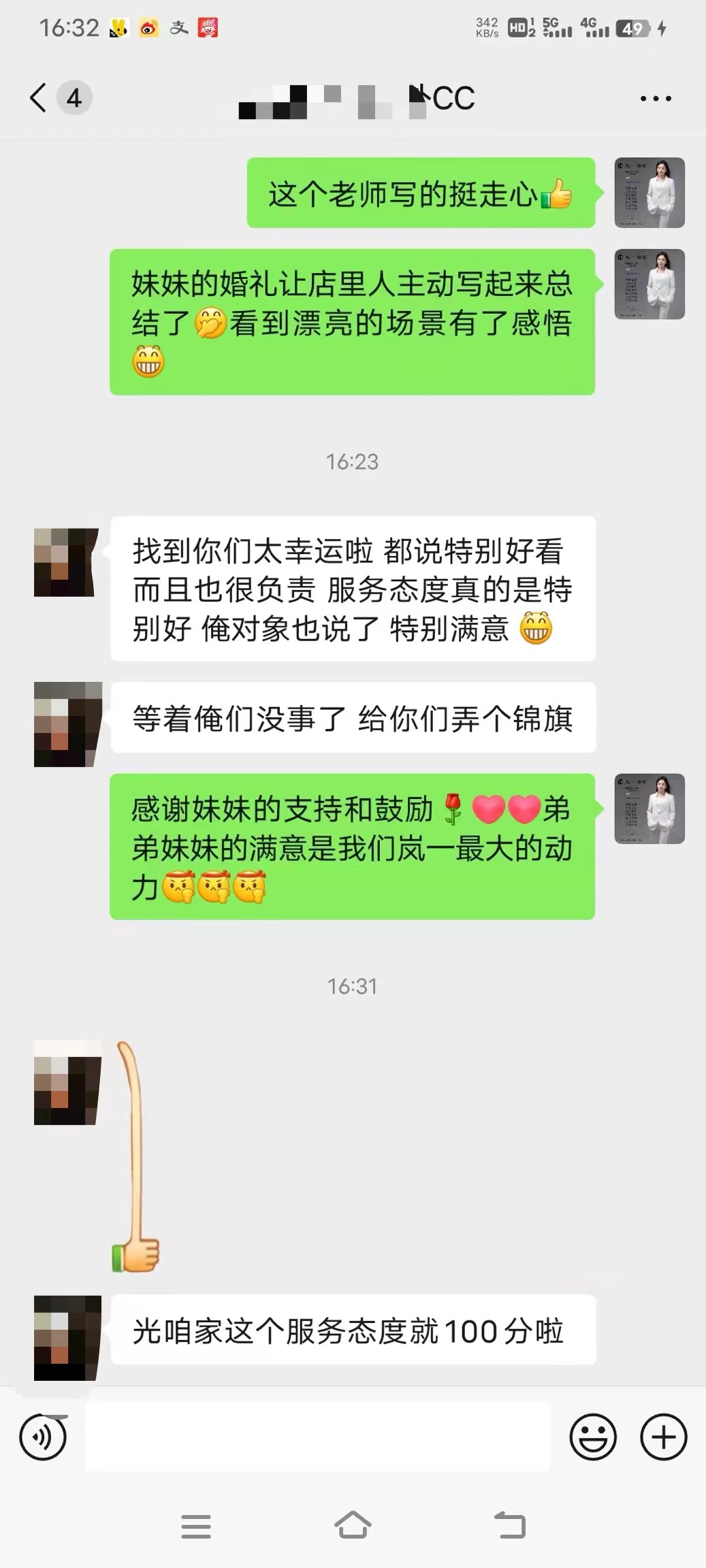Open the chat's three-dot menu

(656, 99)
